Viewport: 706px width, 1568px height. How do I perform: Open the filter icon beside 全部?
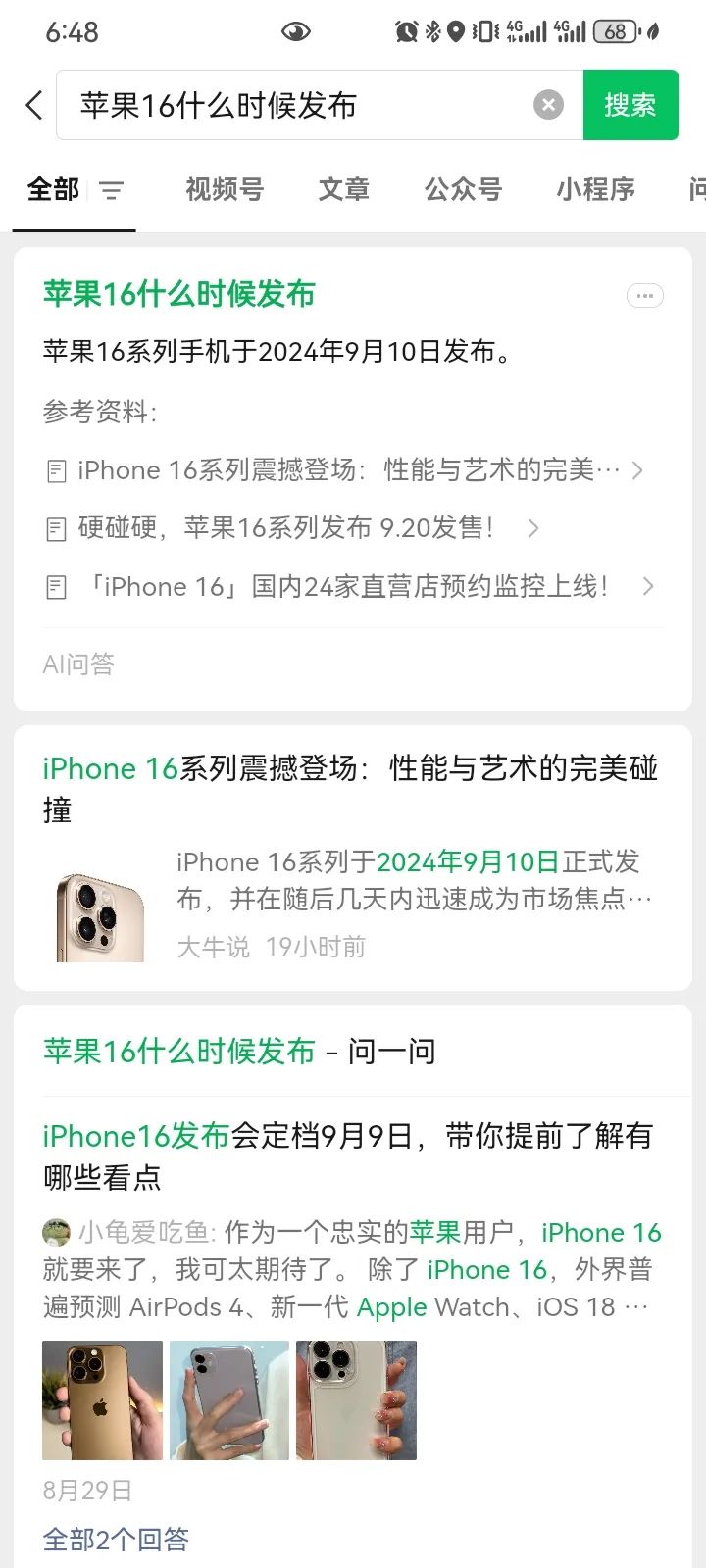click(x=112, y=190)
